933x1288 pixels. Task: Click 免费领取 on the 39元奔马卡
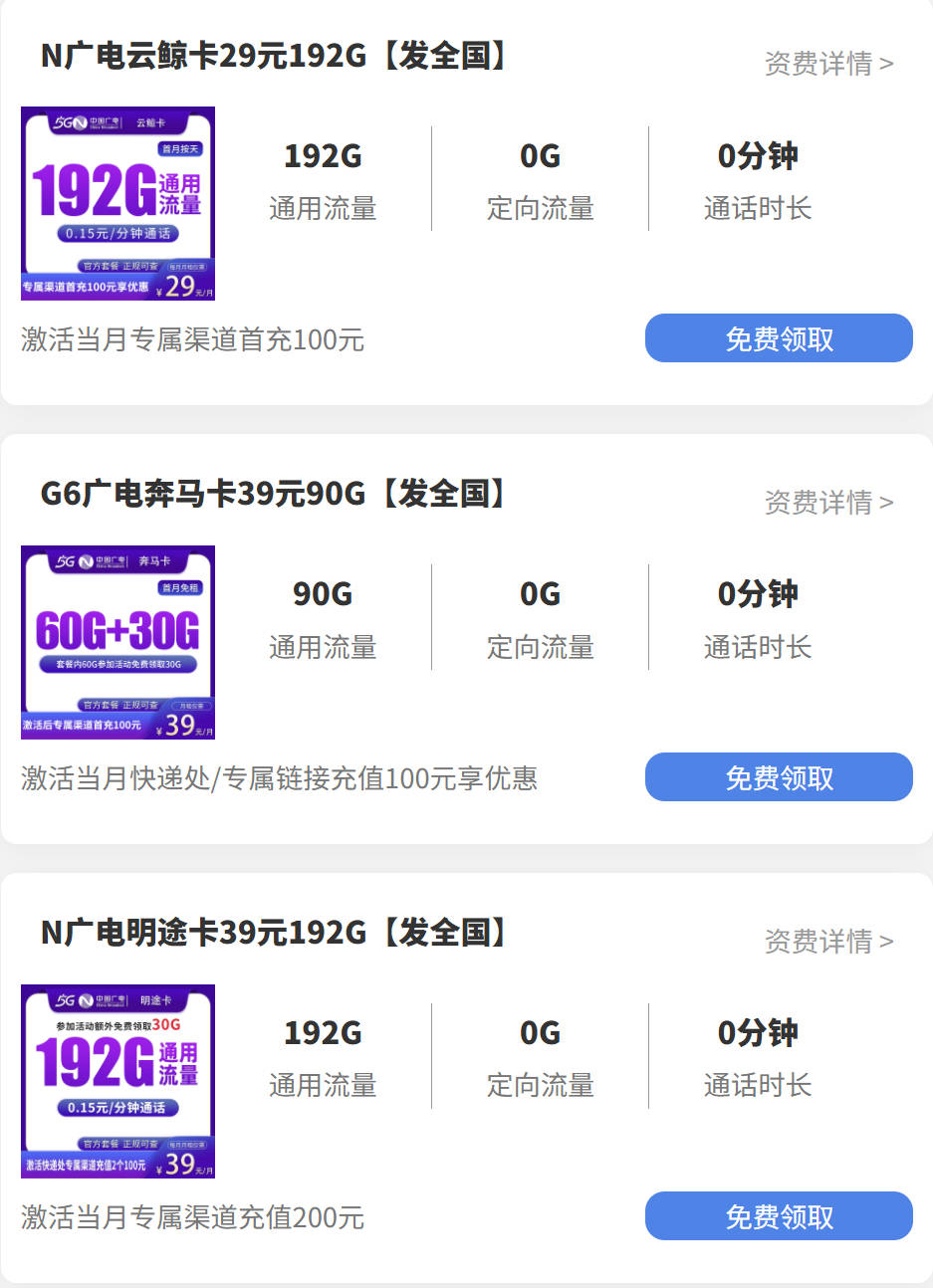pyautogui.click(x=779, y=777)
